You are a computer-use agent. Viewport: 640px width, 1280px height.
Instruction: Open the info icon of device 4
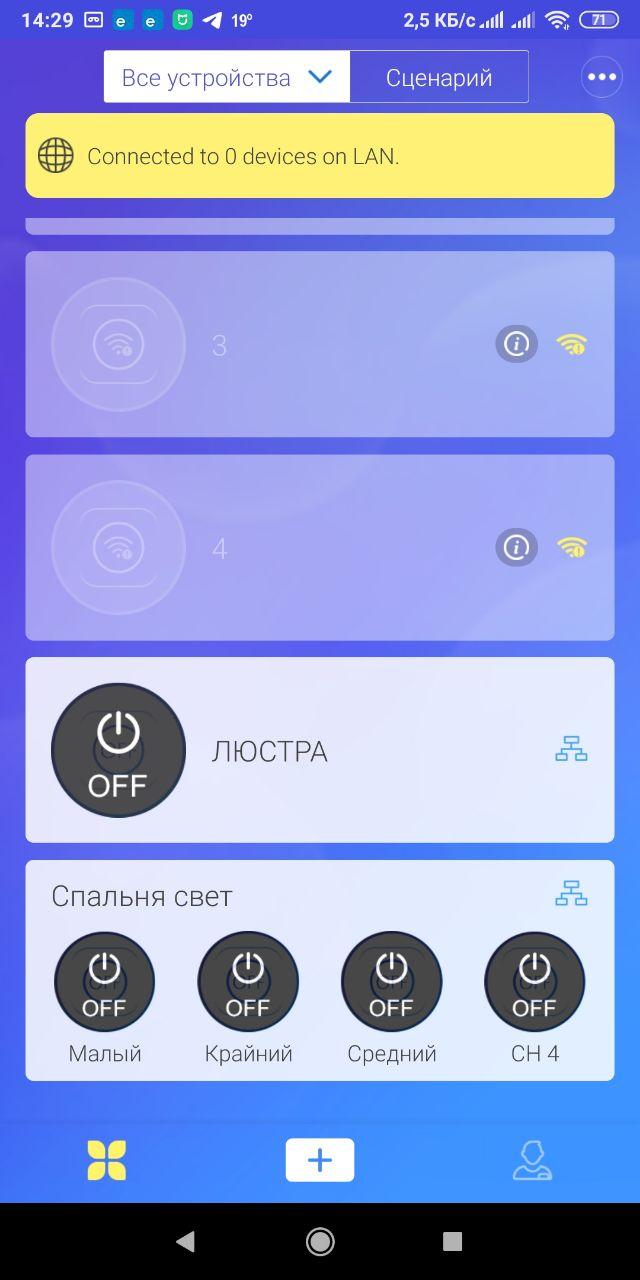tap(516, 547)
